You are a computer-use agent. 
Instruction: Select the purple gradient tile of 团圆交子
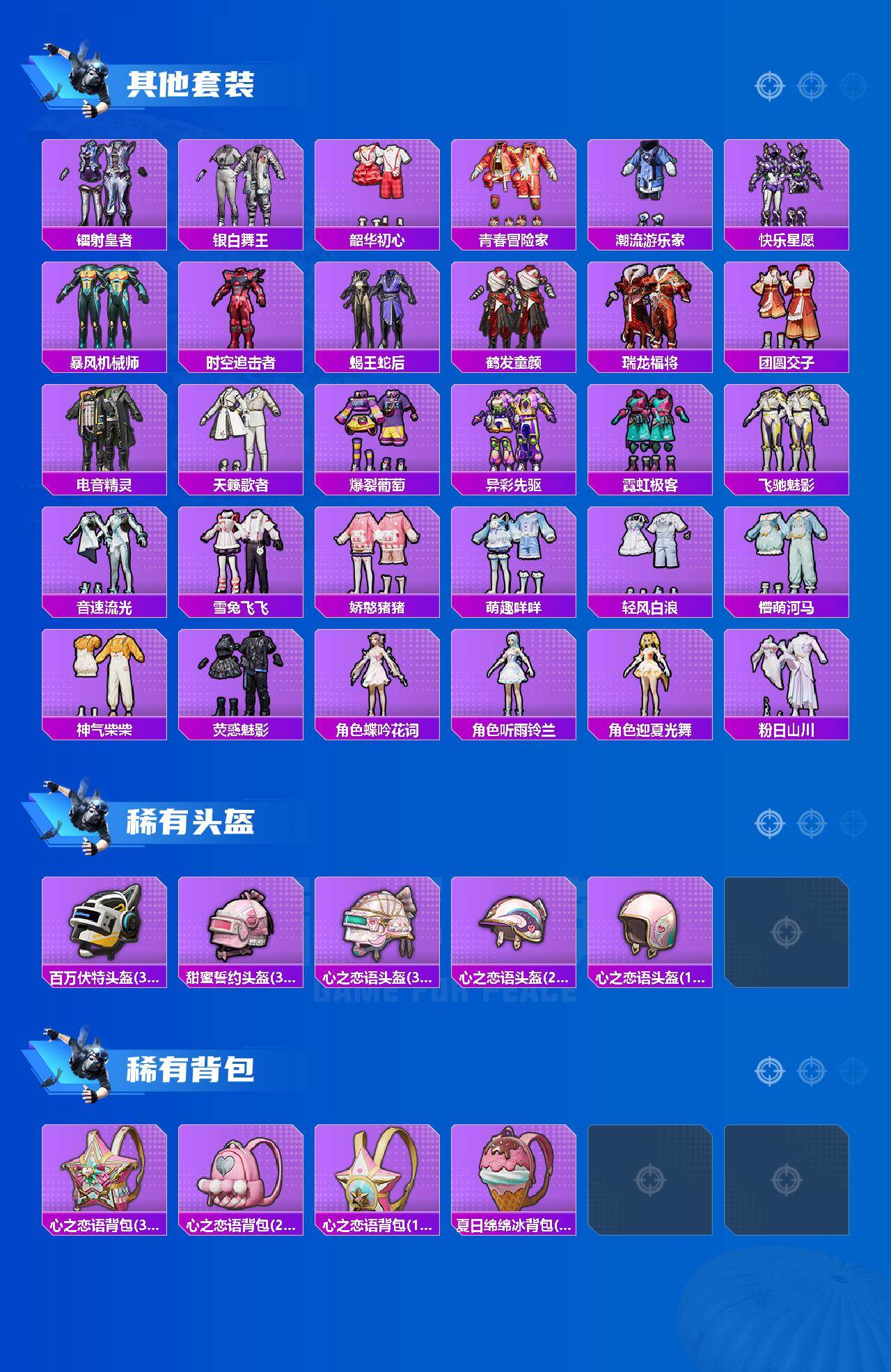pyautogui.click(x=792, y=306)
